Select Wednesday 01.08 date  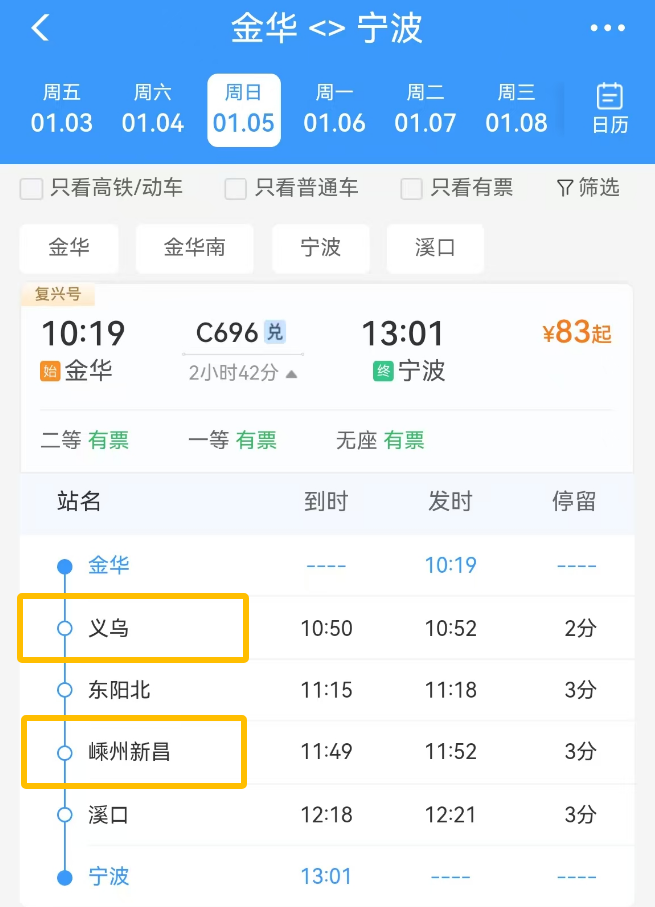click(517, 110)
